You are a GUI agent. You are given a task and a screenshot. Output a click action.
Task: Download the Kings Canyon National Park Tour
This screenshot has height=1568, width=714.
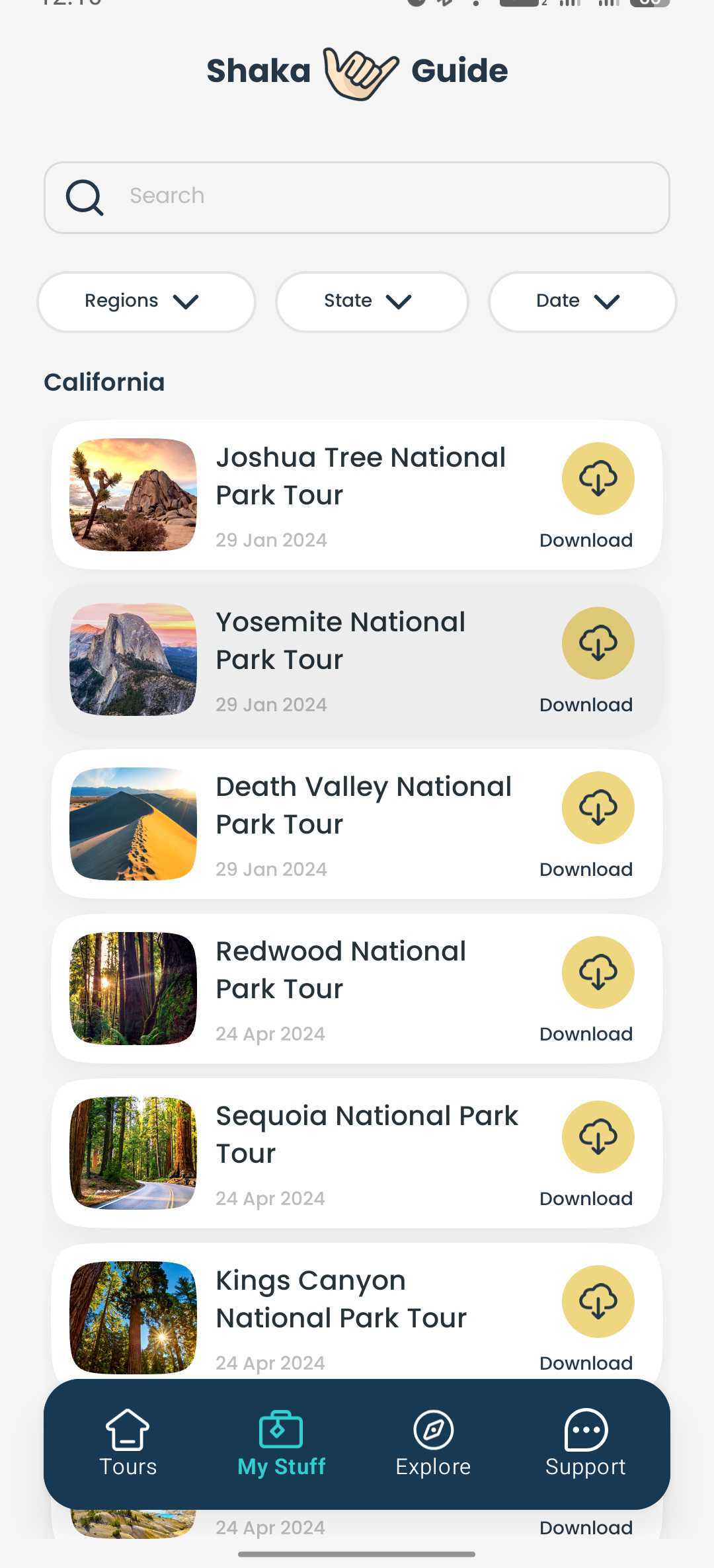pyautogui.click(x=598, y=1302)
